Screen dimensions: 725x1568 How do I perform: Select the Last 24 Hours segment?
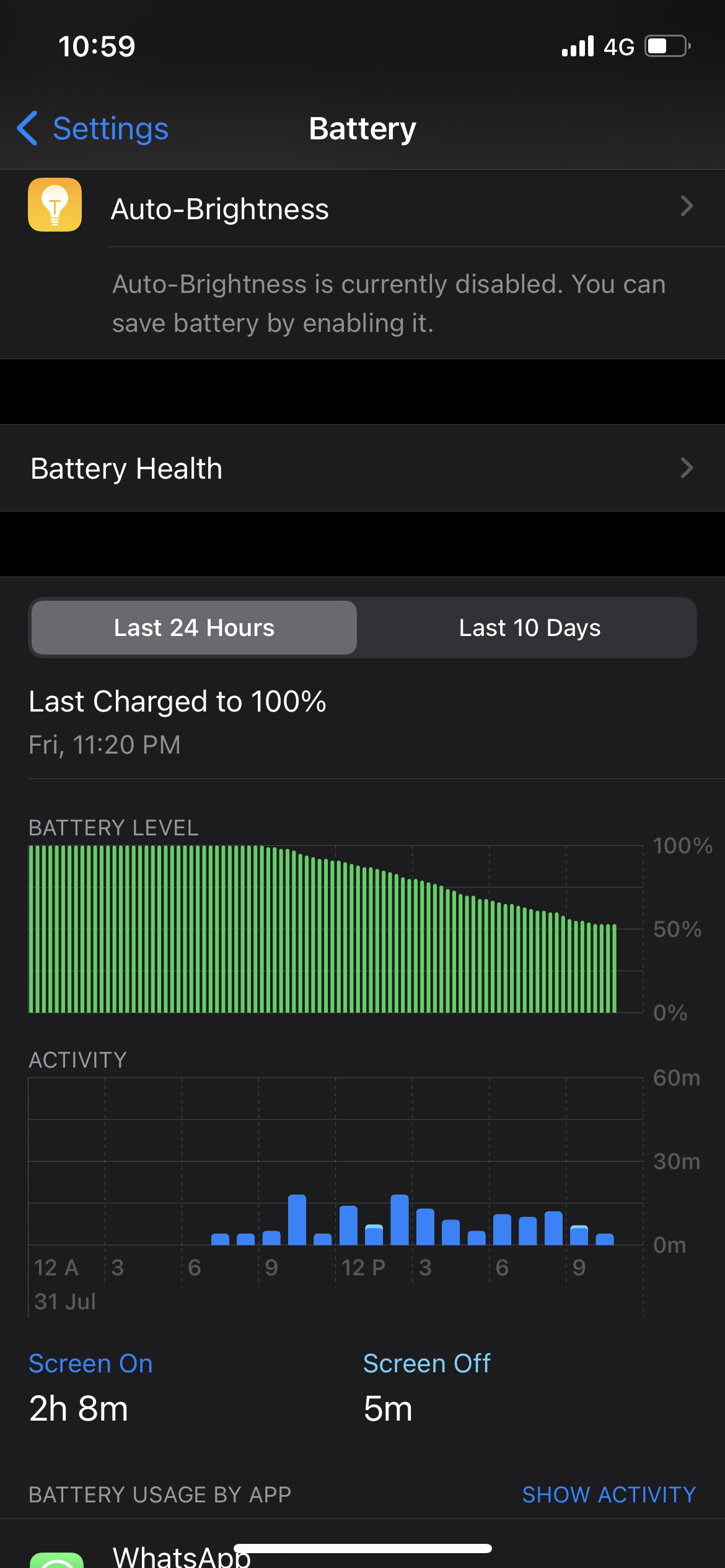coord(194,628)
